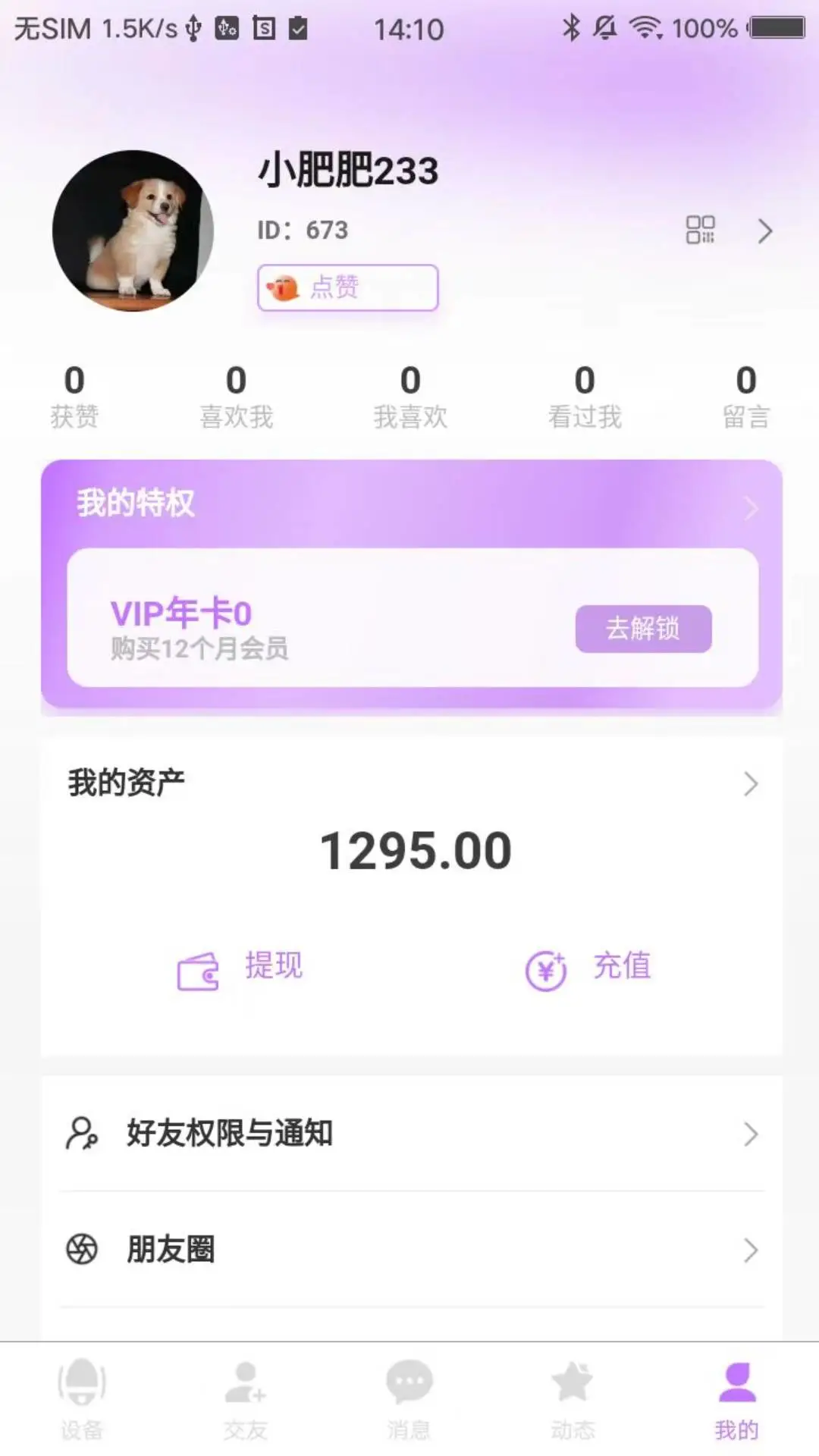Tap the 获赞 likes counter
The width and height of the screenshot is (819, 1456).
tap(74, 394)
